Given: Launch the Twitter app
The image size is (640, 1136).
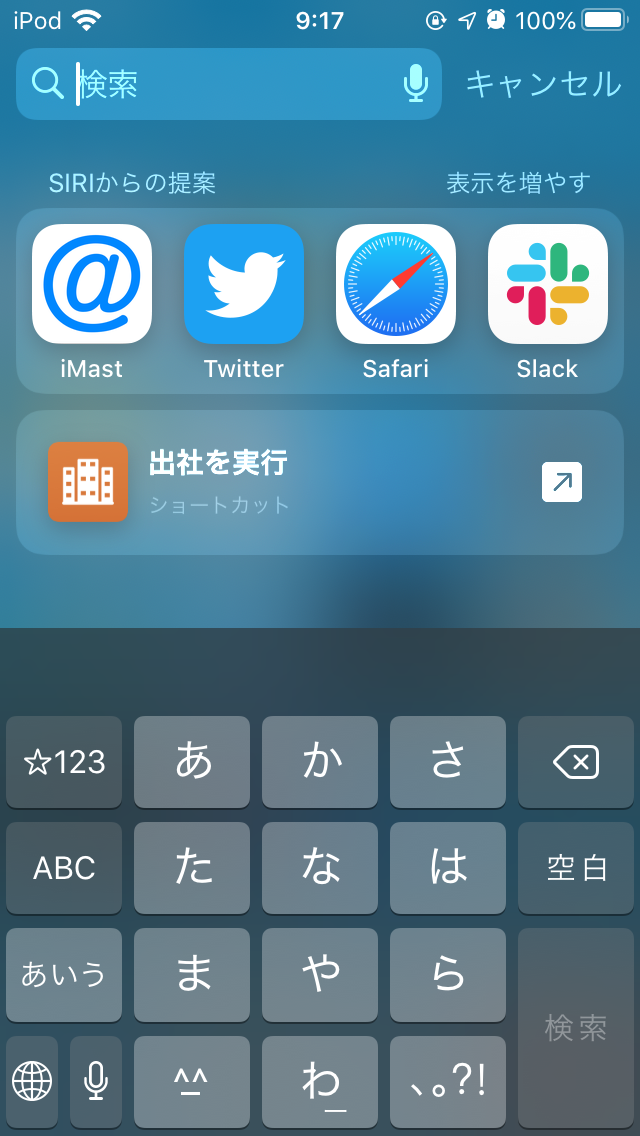Looking at the screenshot, I should [x=244, y=285].
